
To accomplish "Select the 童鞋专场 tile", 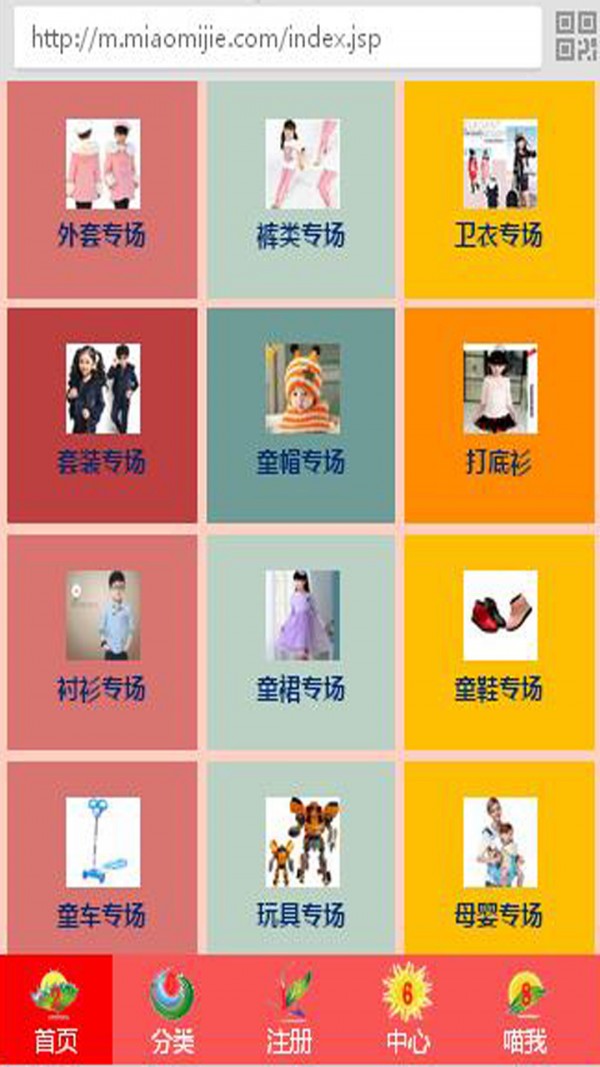I will coord(499,642).
